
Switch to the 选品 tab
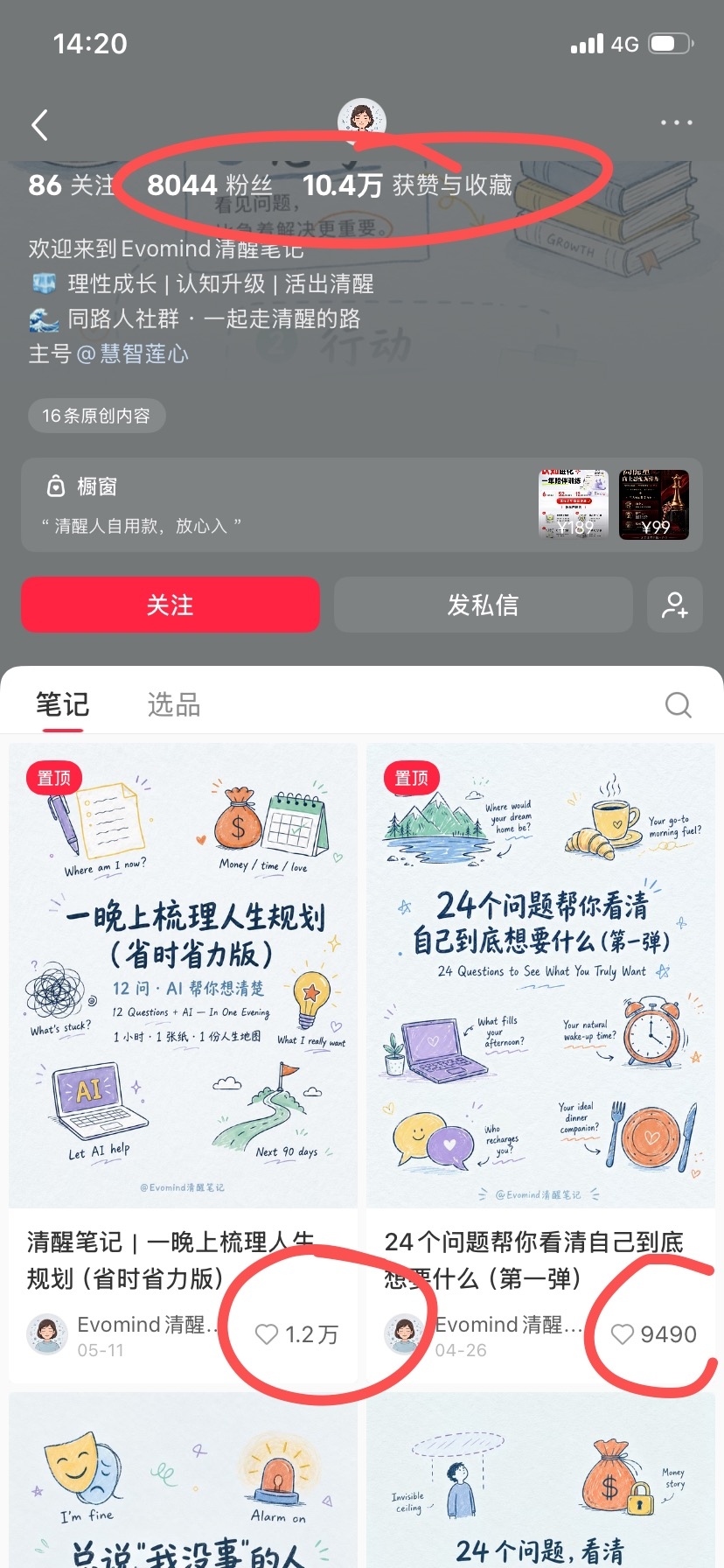(174, 704)
